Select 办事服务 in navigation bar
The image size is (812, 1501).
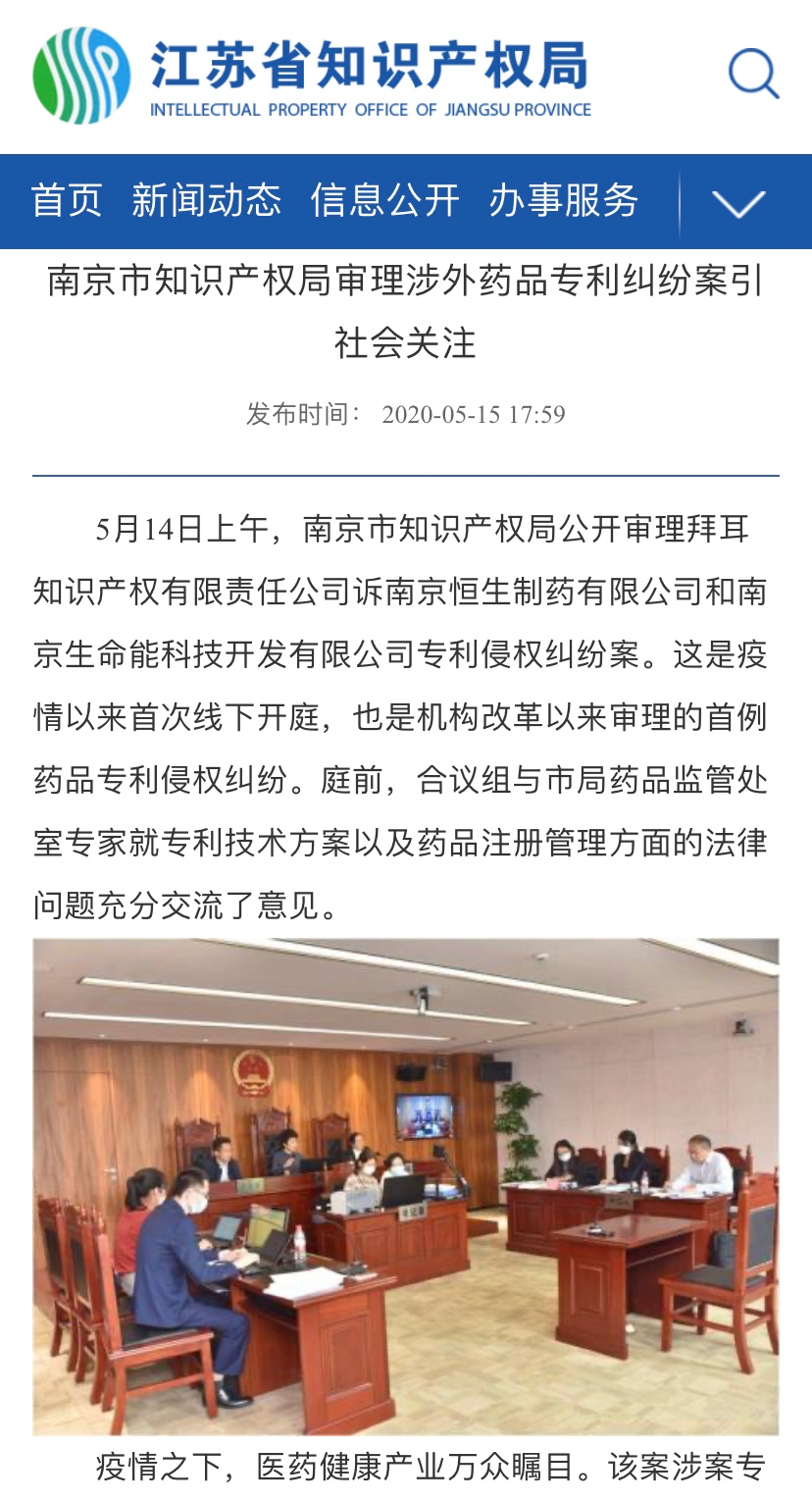click(563, 201)
